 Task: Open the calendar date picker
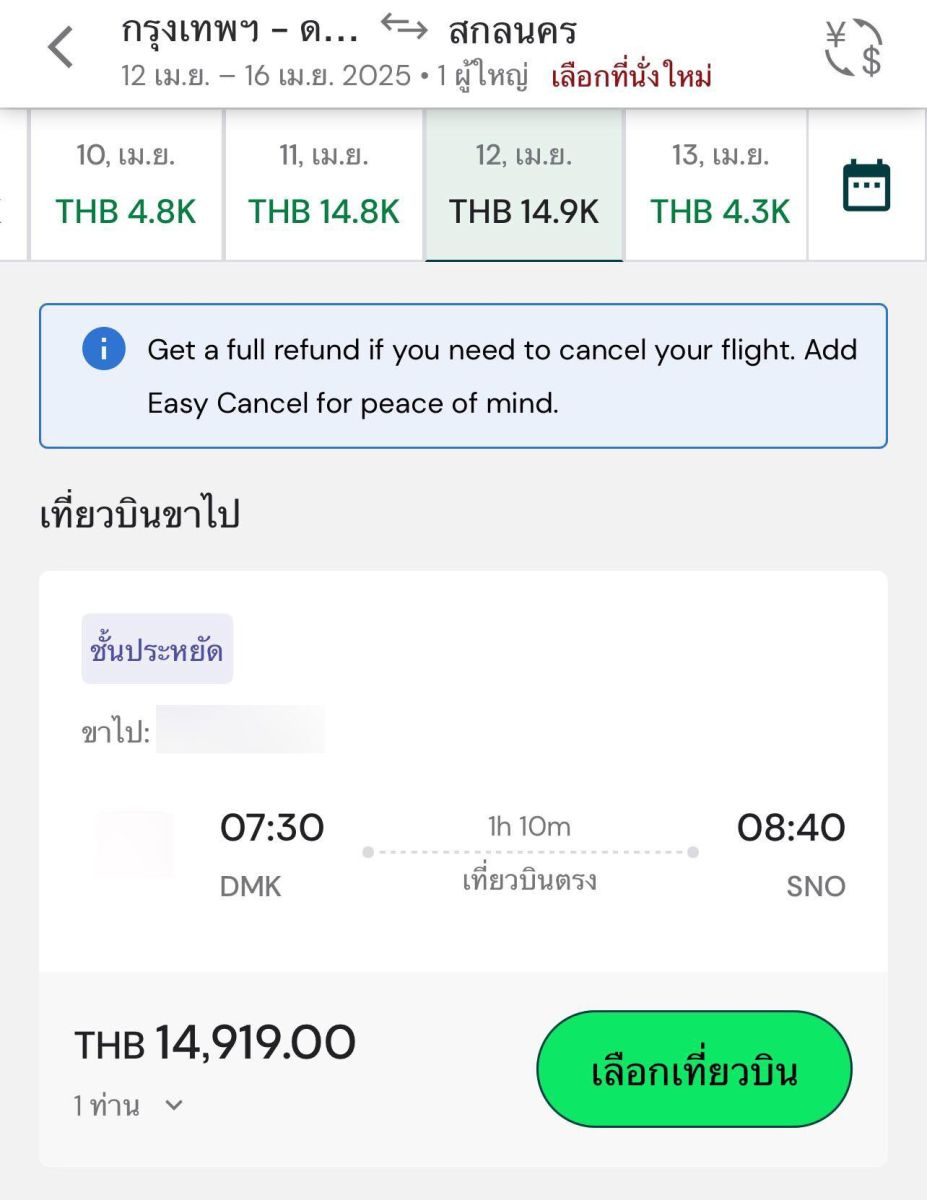point(866,185)
